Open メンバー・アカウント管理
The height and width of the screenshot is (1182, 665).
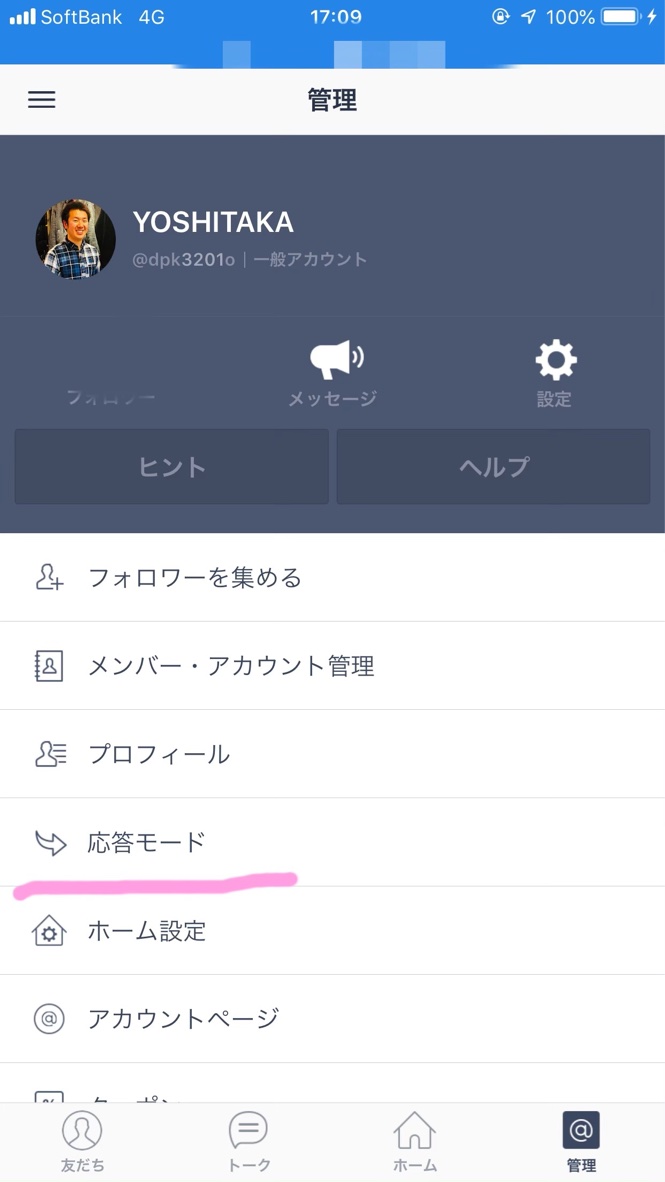click(x=332, y=666)
